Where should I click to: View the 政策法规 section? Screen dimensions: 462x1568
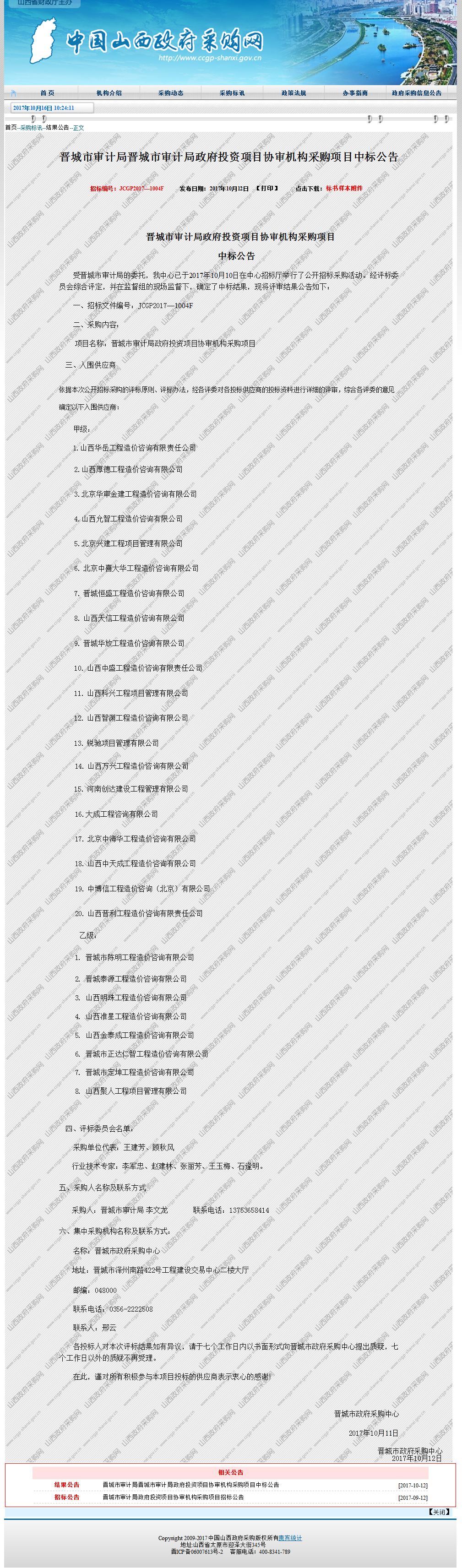tap(294, 93)
